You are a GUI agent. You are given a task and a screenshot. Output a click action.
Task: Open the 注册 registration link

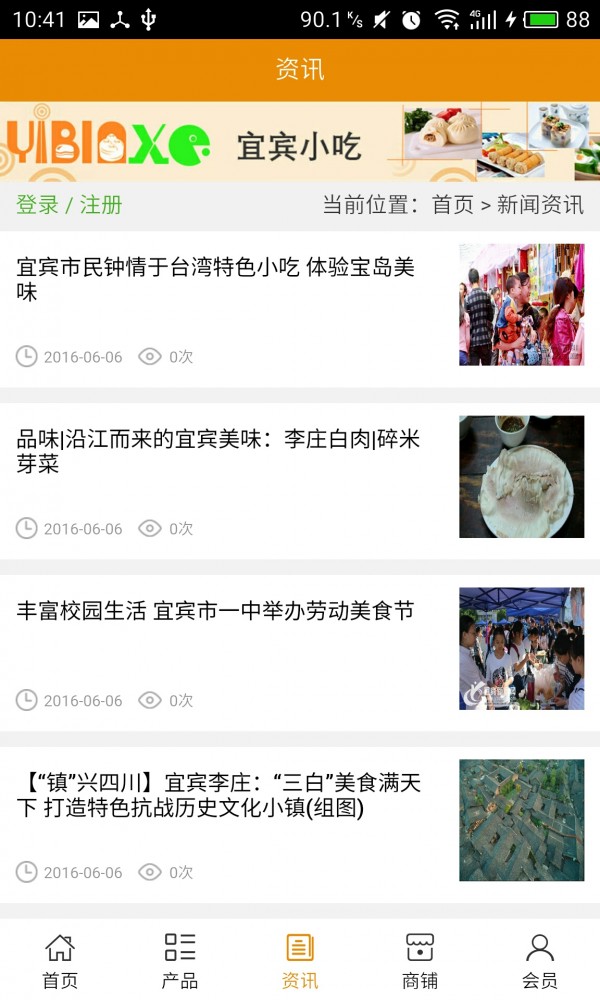click(101, 205)
